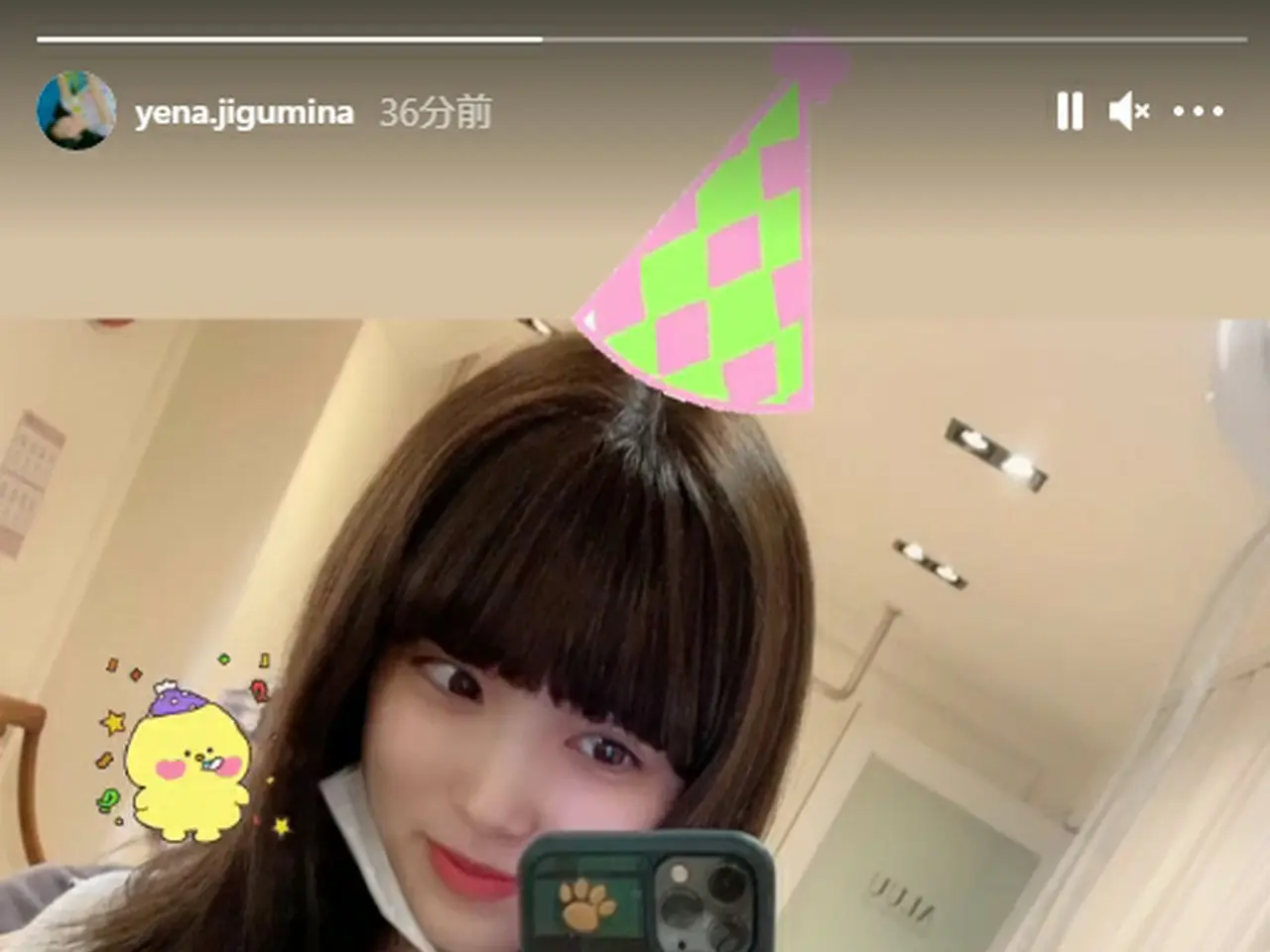1270x952 pixels.
Task: Pause the story playback
Action: (1070, 111)
